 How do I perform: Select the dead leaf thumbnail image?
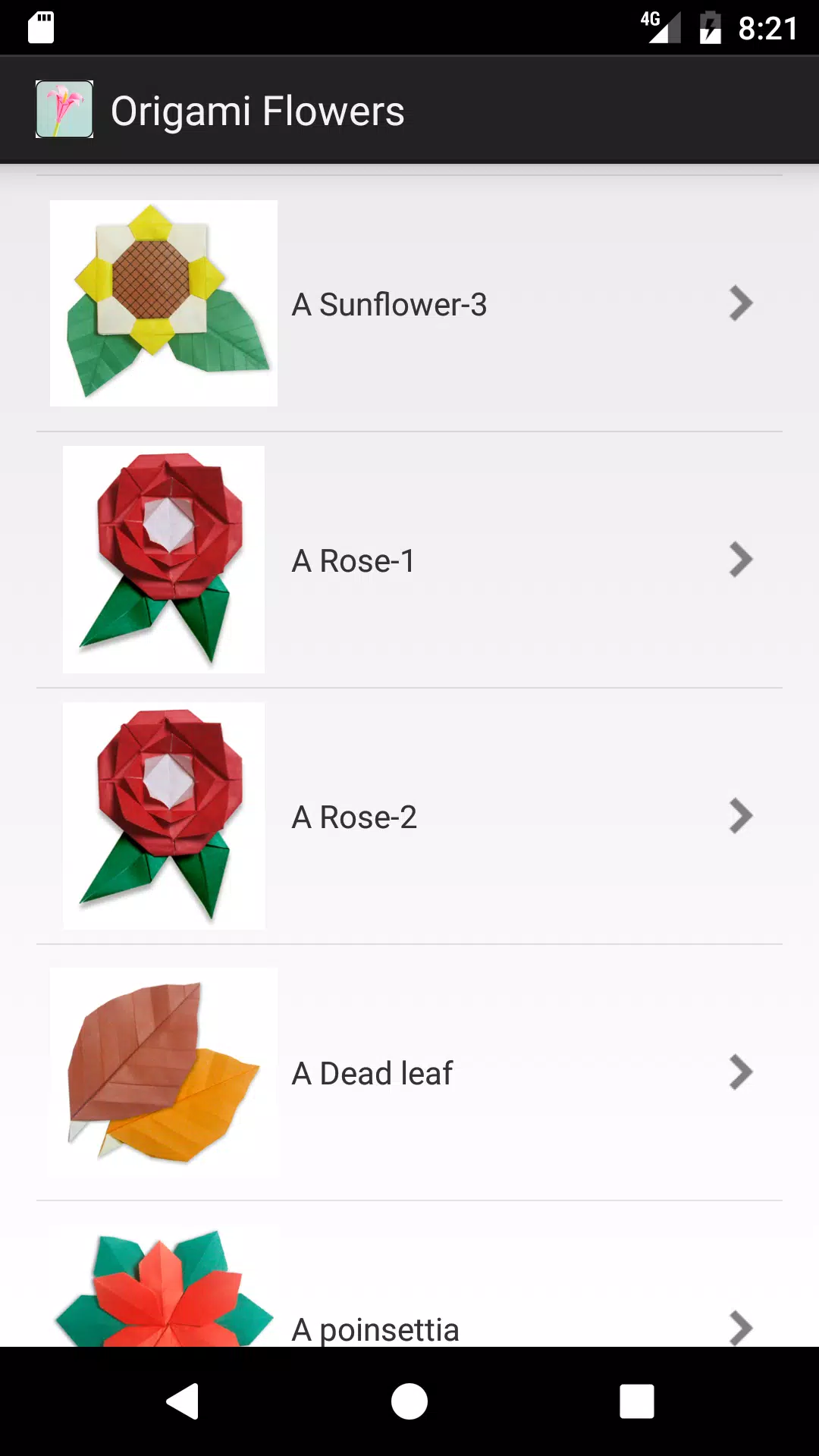point(163,1072)
